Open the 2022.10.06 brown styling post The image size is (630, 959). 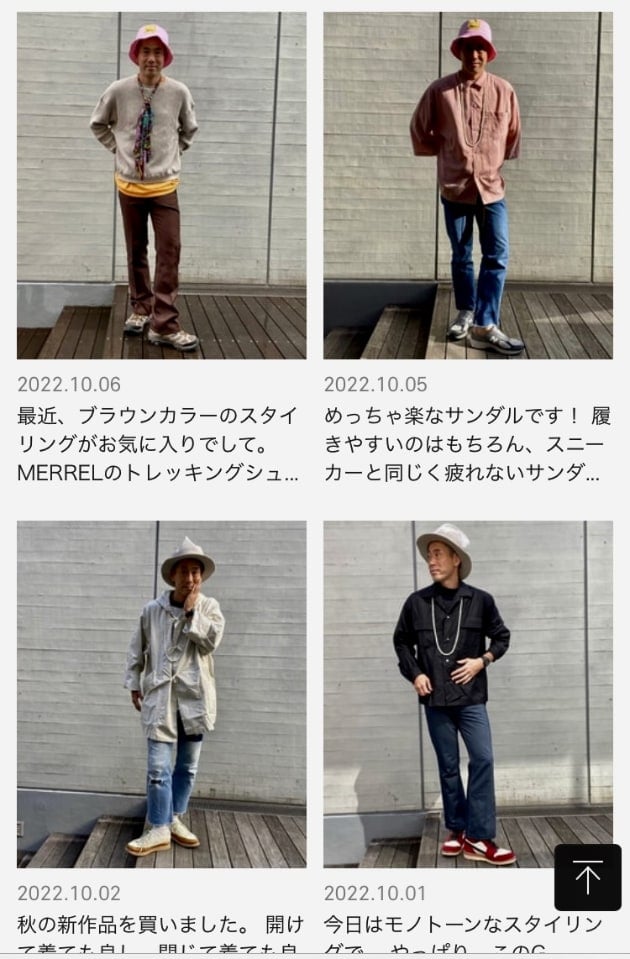(161, 186)
